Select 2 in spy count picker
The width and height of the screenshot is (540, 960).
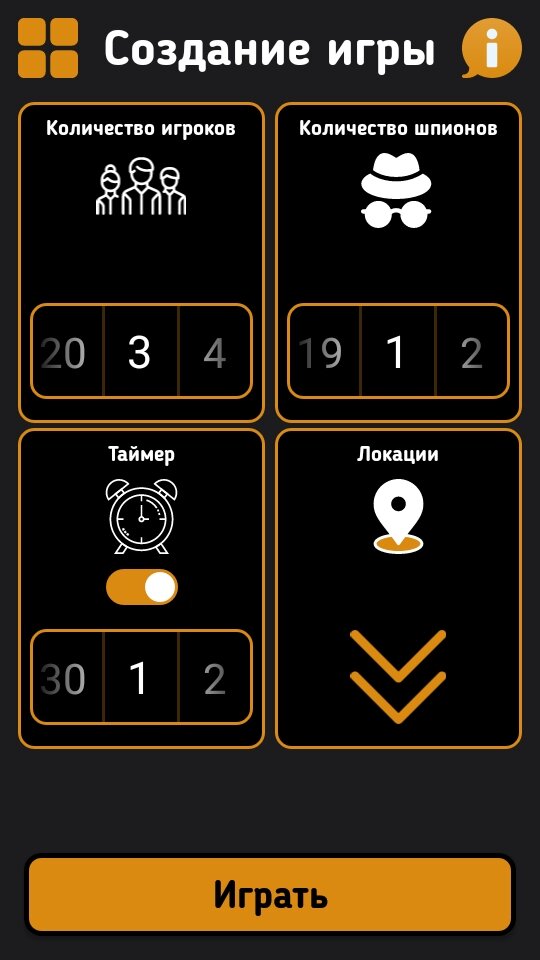click(x=472, y=351)
